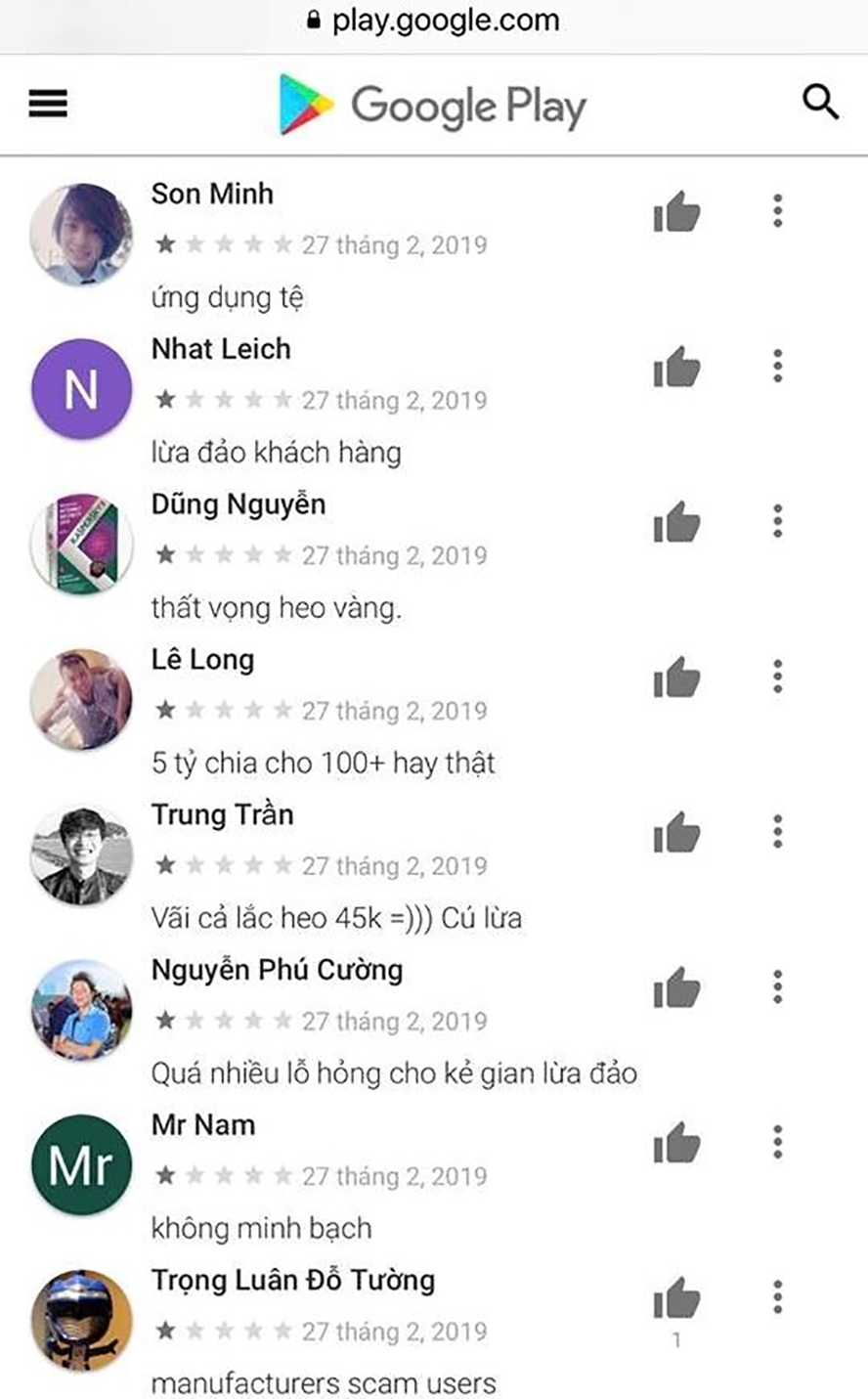Open more options for Dũng Nguyễn's review
868x1399 pixels.
coord(777,521)
